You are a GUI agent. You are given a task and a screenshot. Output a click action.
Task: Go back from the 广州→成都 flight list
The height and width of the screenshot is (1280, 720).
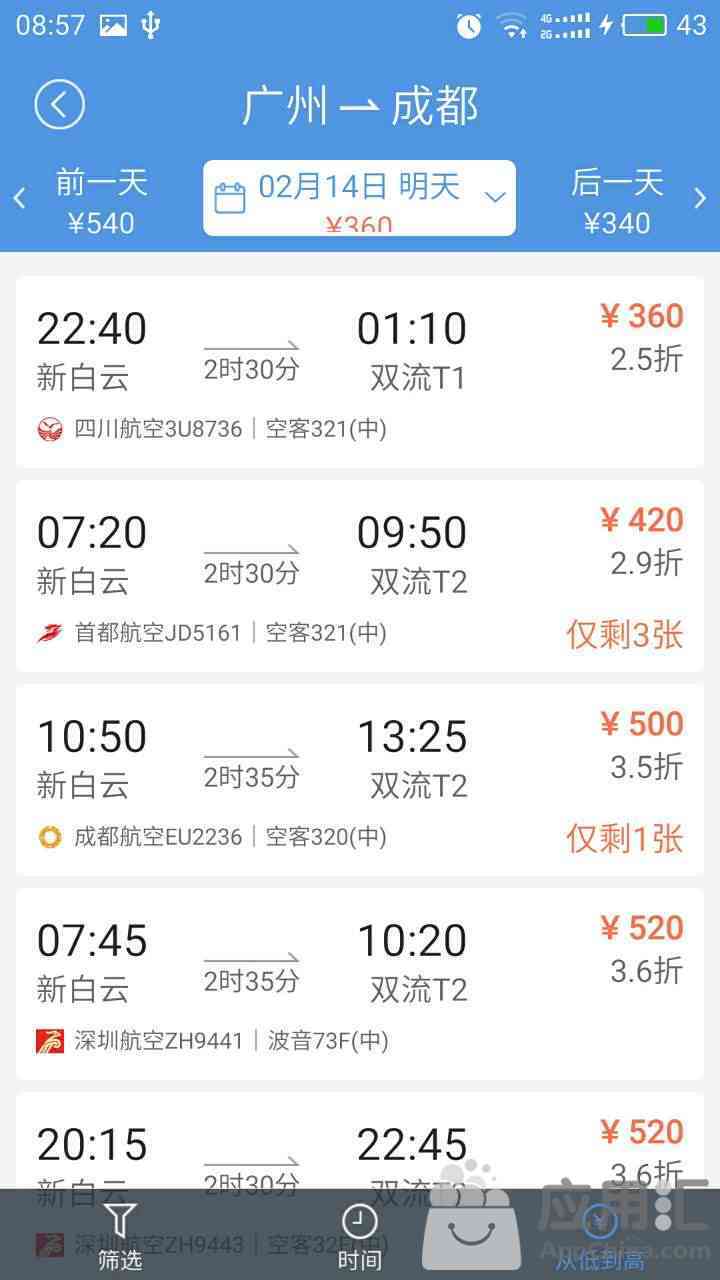pyautogui.click(x=59, y=104)
